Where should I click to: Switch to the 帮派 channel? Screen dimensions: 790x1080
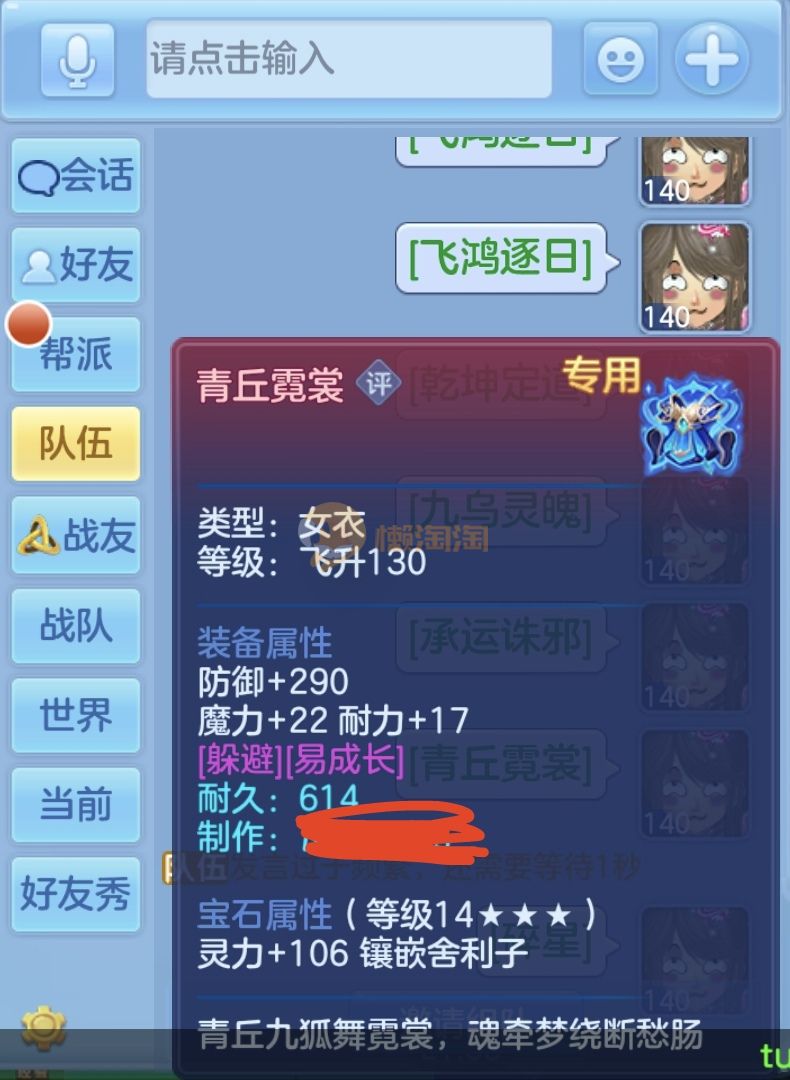(x=76, y=355)
